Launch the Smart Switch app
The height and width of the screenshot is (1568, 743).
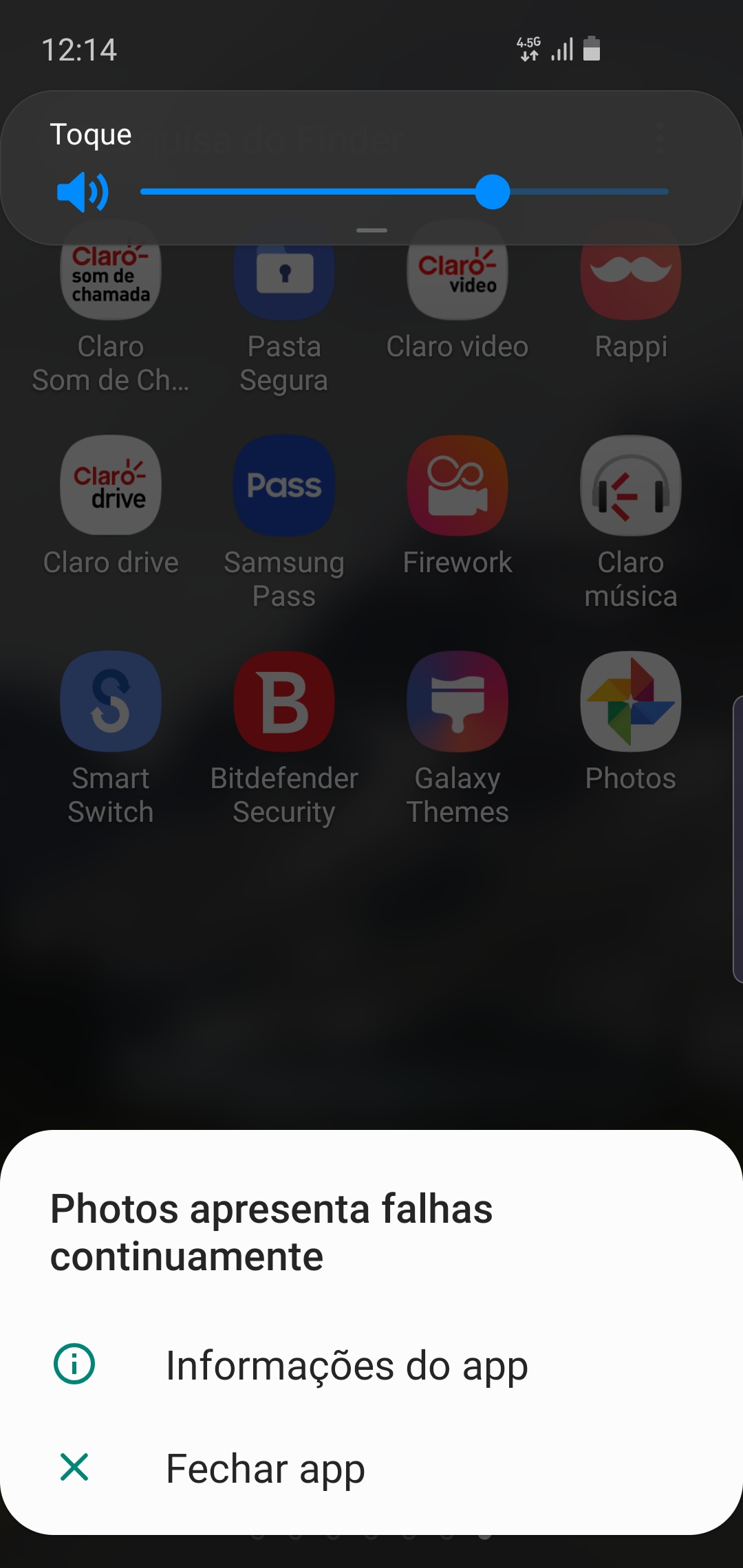pyautogui.click(x=111, y=702)
